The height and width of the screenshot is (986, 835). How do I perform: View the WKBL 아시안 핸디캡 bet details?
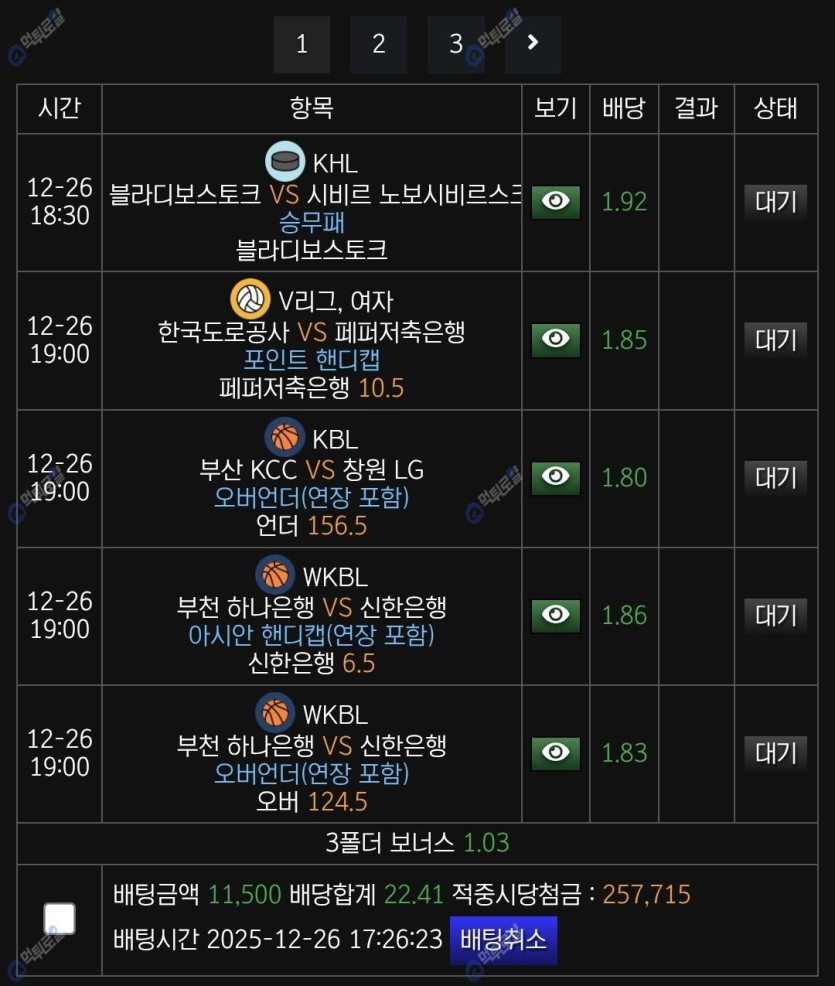[555, 615]
